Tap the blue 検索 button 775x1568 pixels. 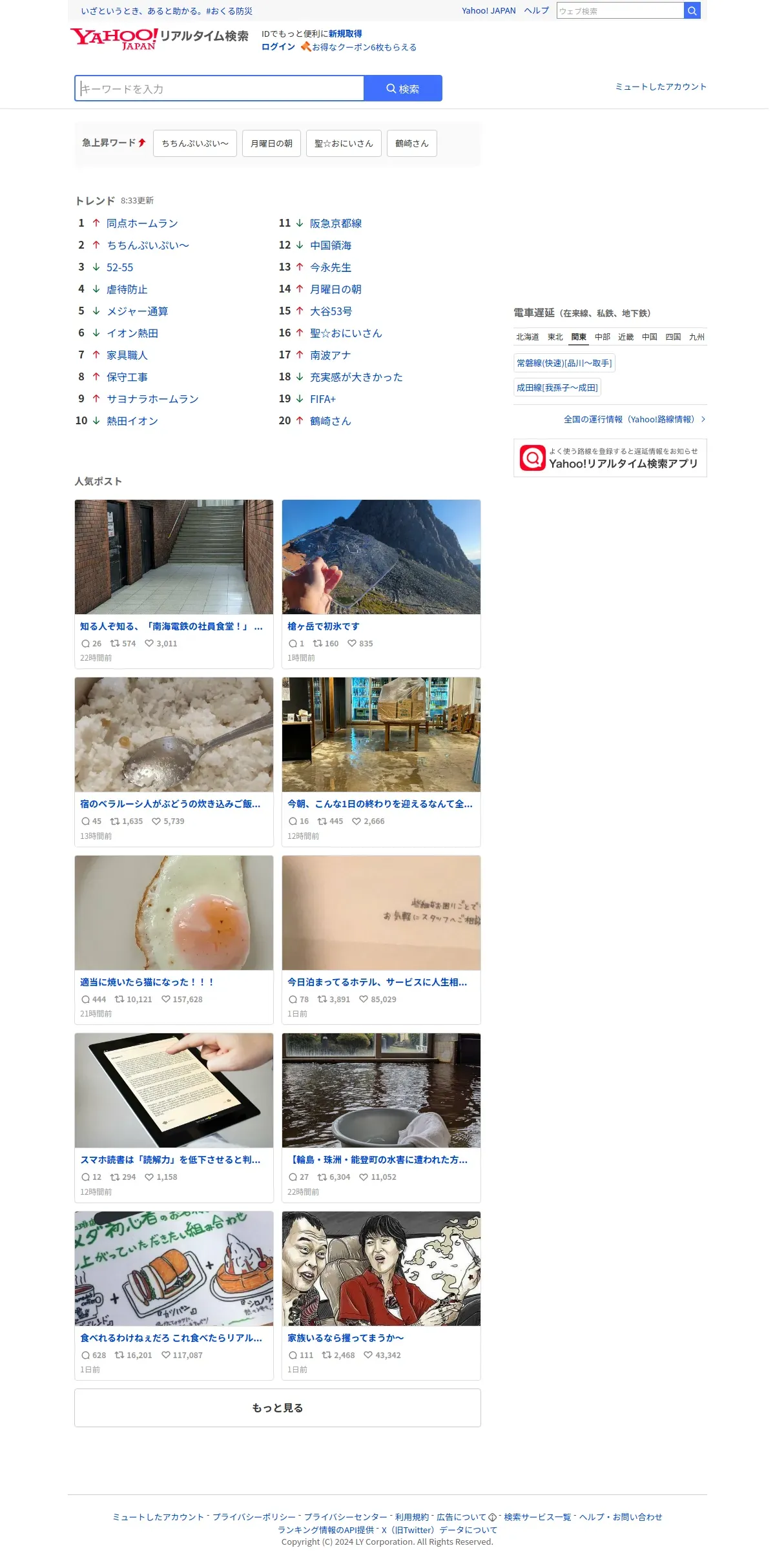[403, 88]
